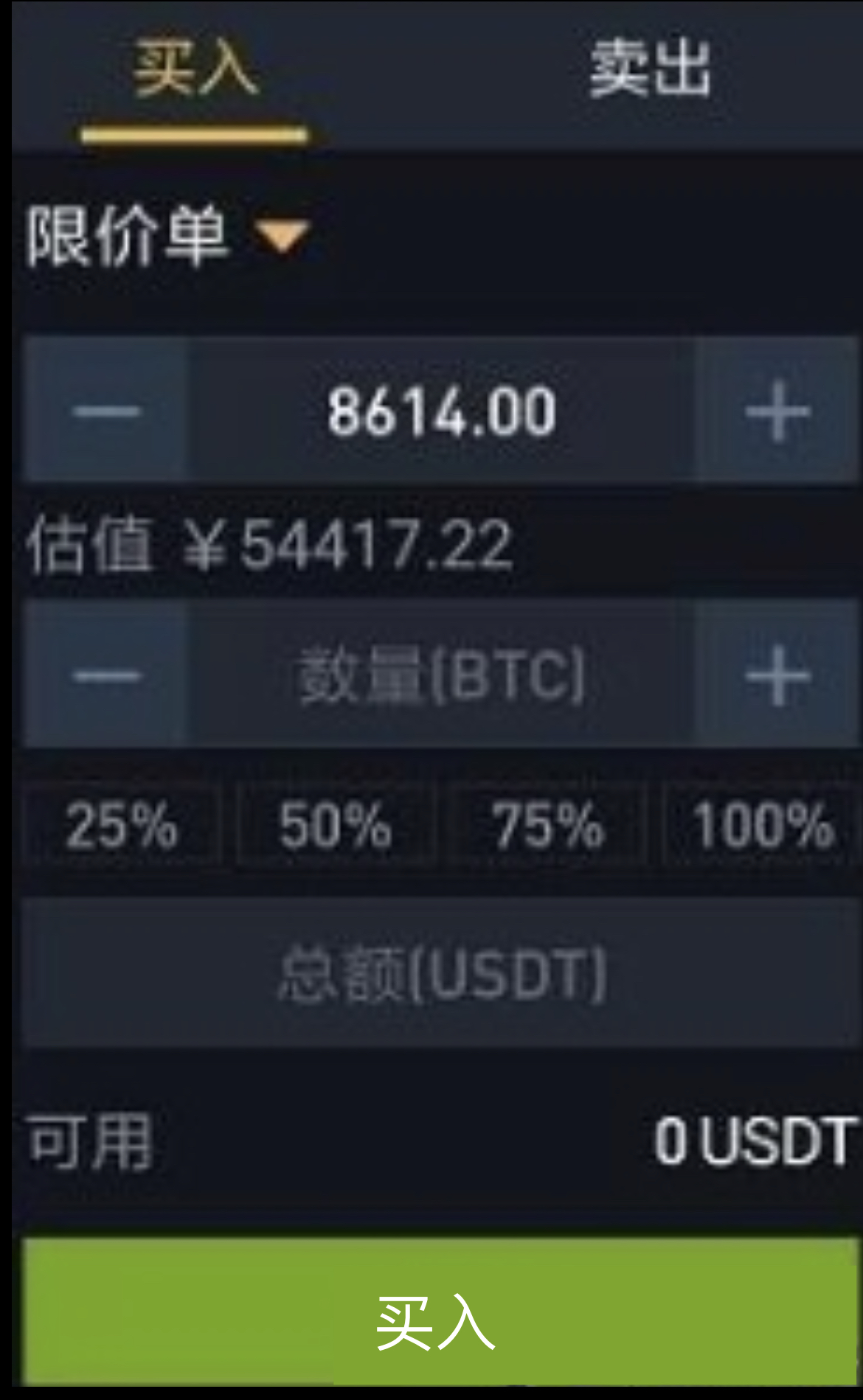
Task: Select the 75% option
Action: point(549,825)
